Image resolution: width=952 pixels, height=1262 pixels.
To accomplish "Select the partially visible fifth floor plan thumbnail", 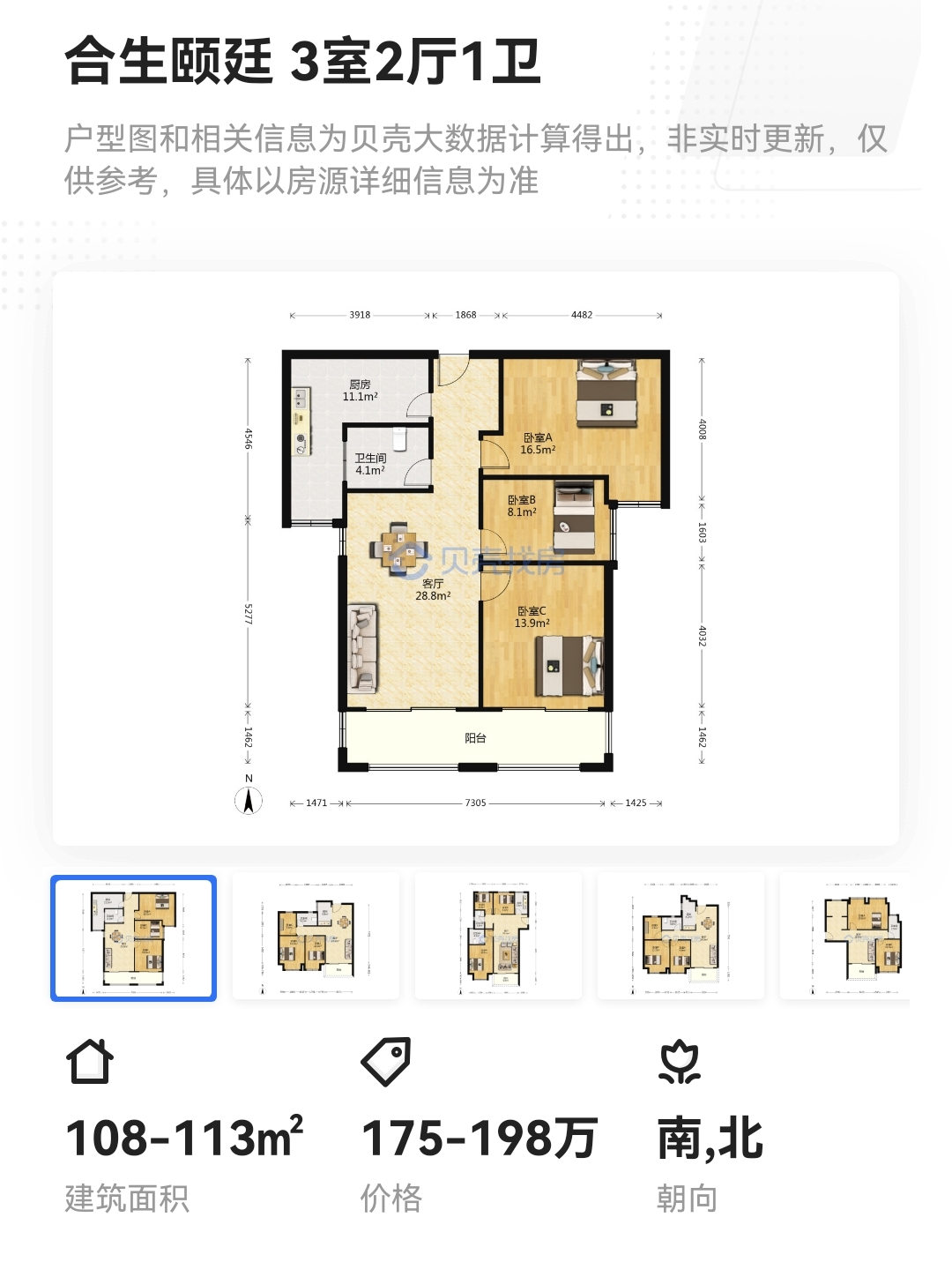I will click(x=846, y=937).
